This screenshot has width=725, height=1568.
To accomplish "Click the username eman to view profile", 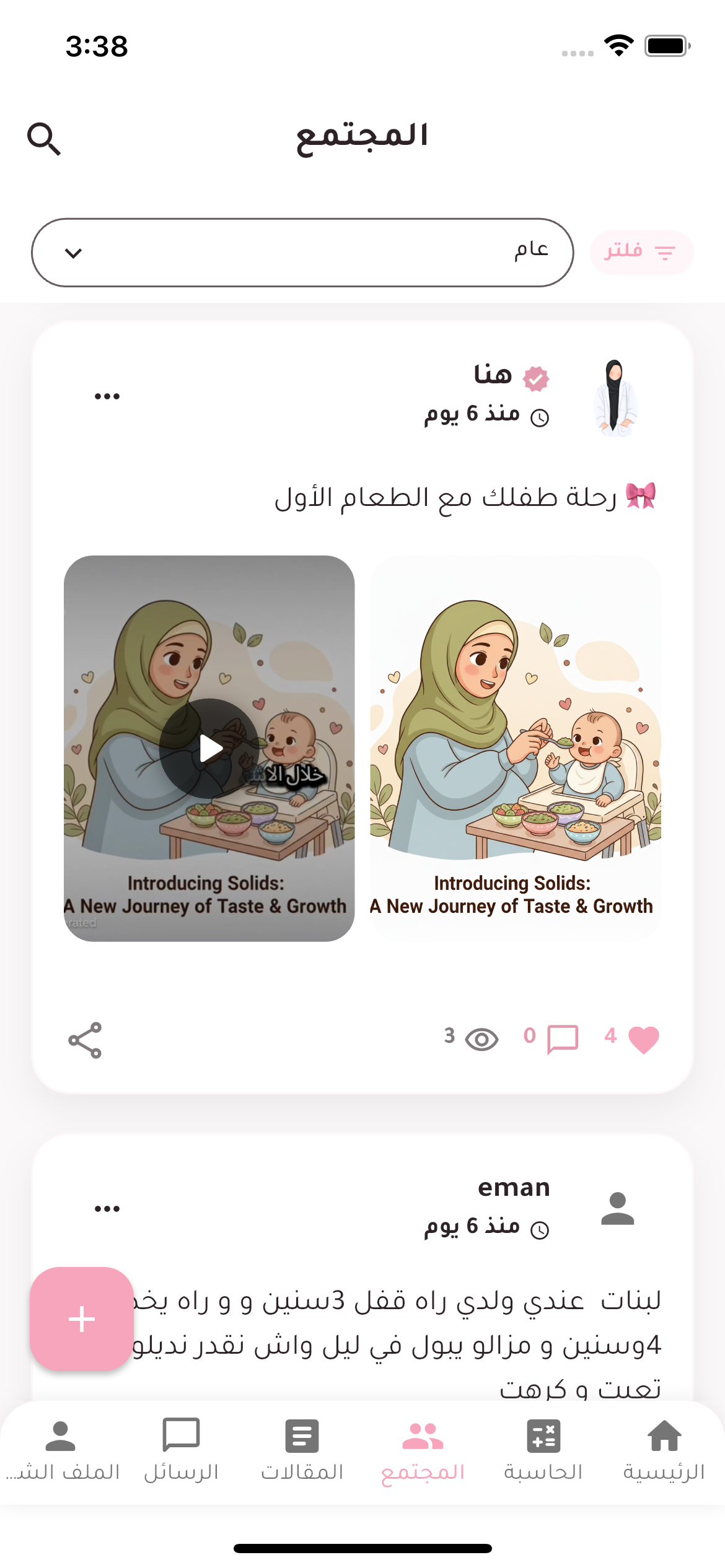I will tap(514, 1187).
